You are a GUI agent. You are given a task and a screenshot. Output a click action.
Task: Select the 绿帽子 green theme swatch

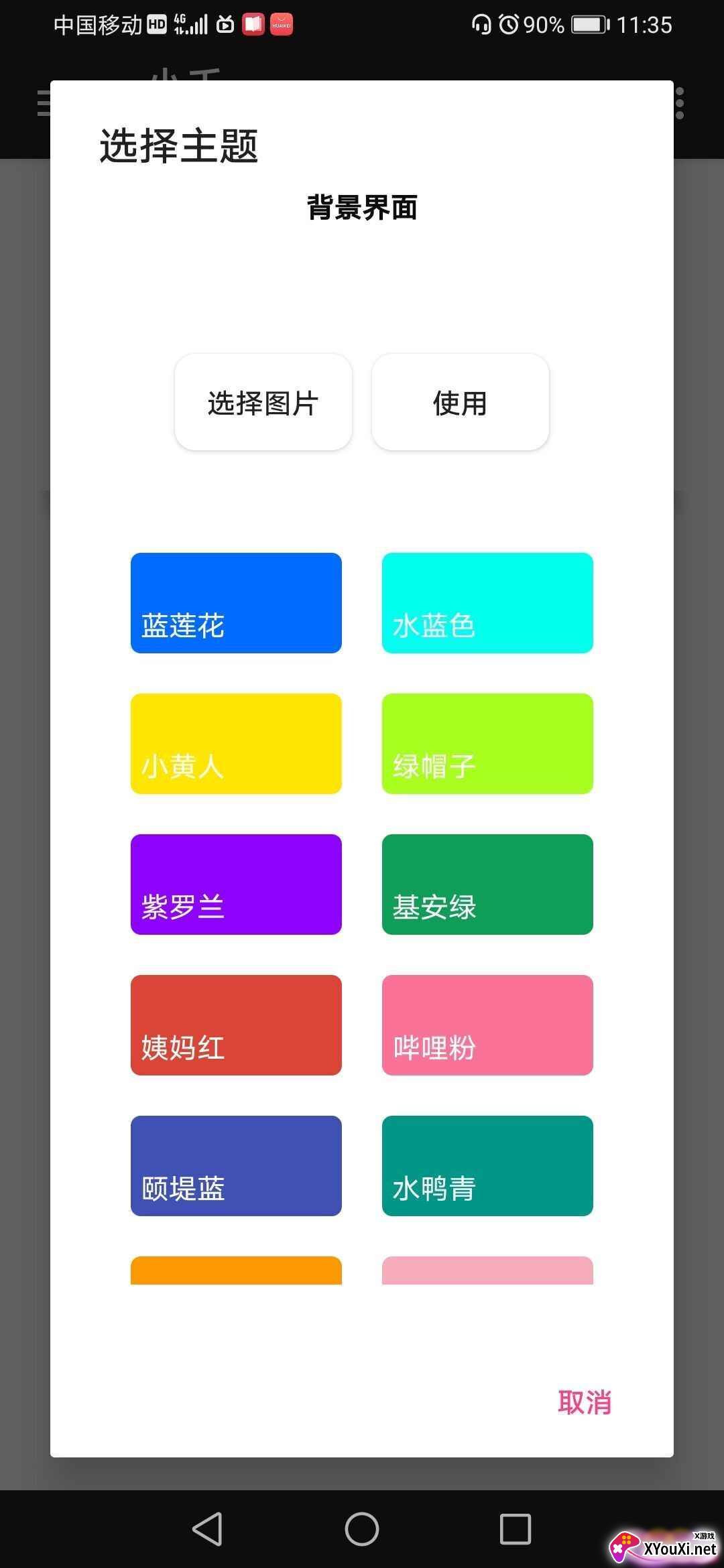point(487,743)
